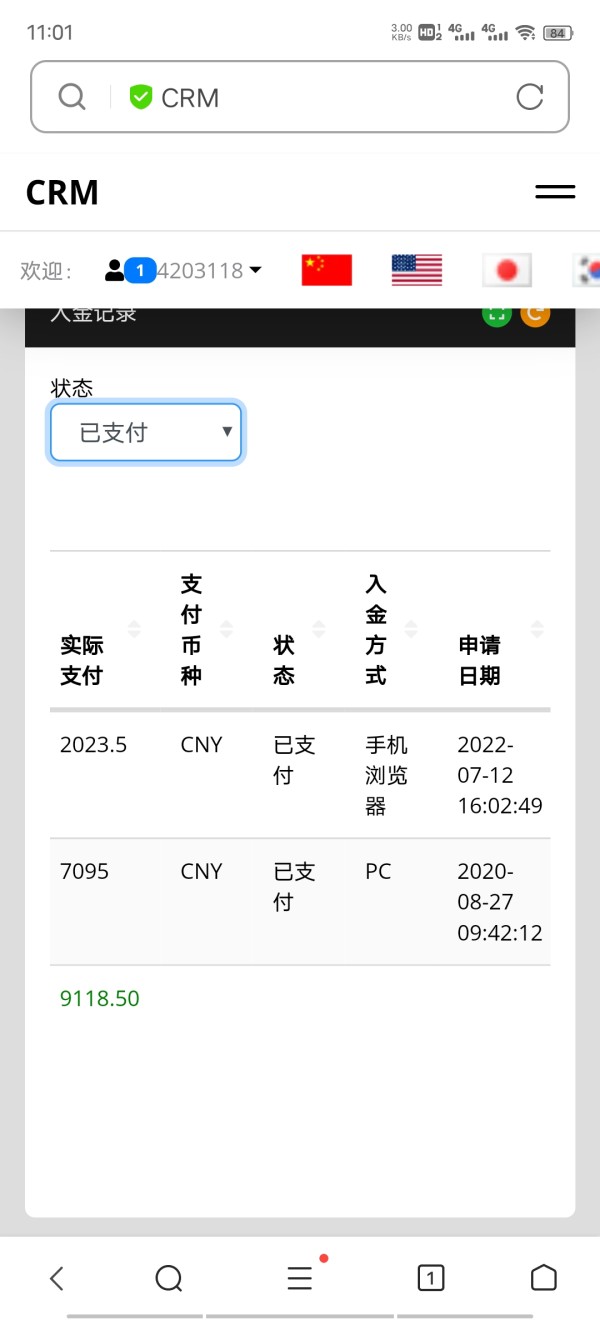Open the 状态 dropdown showing 已支付
Screen dimensions: 600x1320
pyautogui.click(x=146, y=433)
